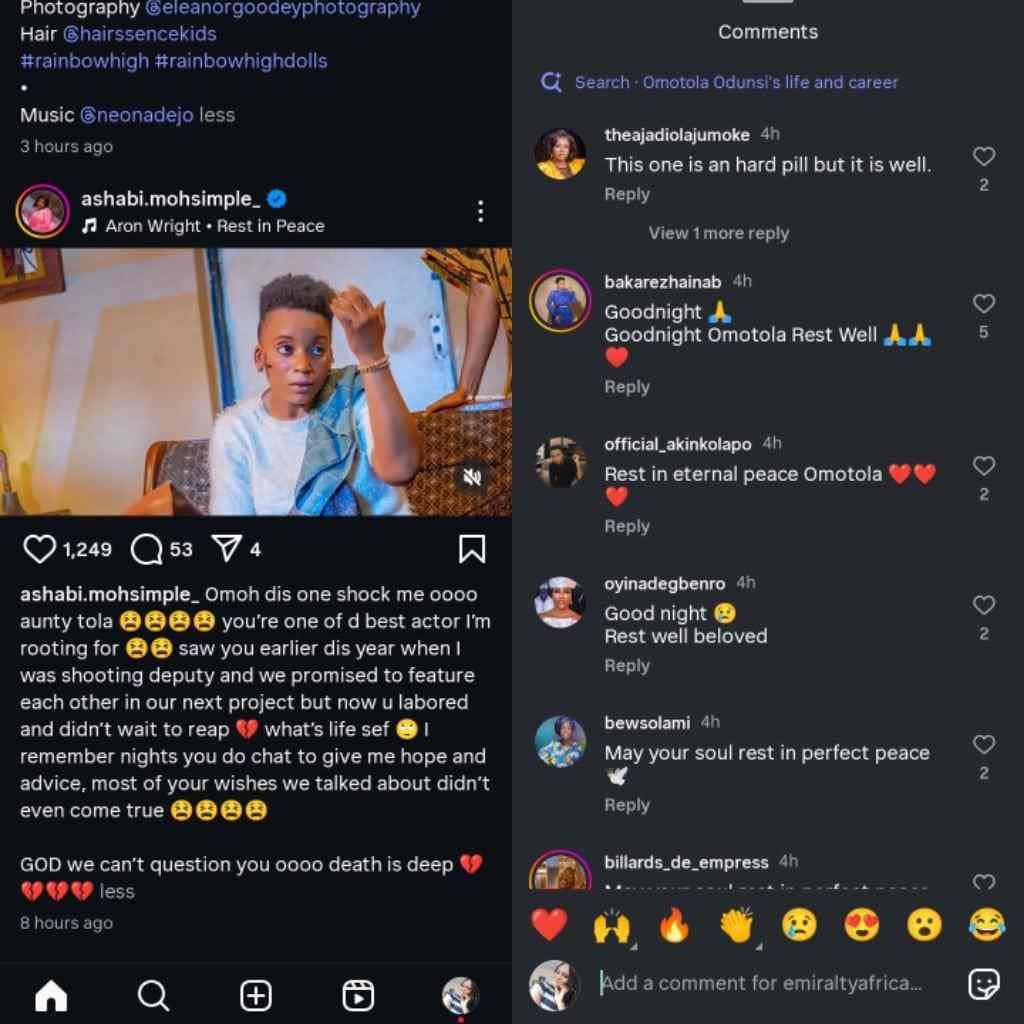Bookmark ashabi.mohsimple_'s post
Image resolution: width=1024 pixels, height=1024 pixels.
coord(472,549)
